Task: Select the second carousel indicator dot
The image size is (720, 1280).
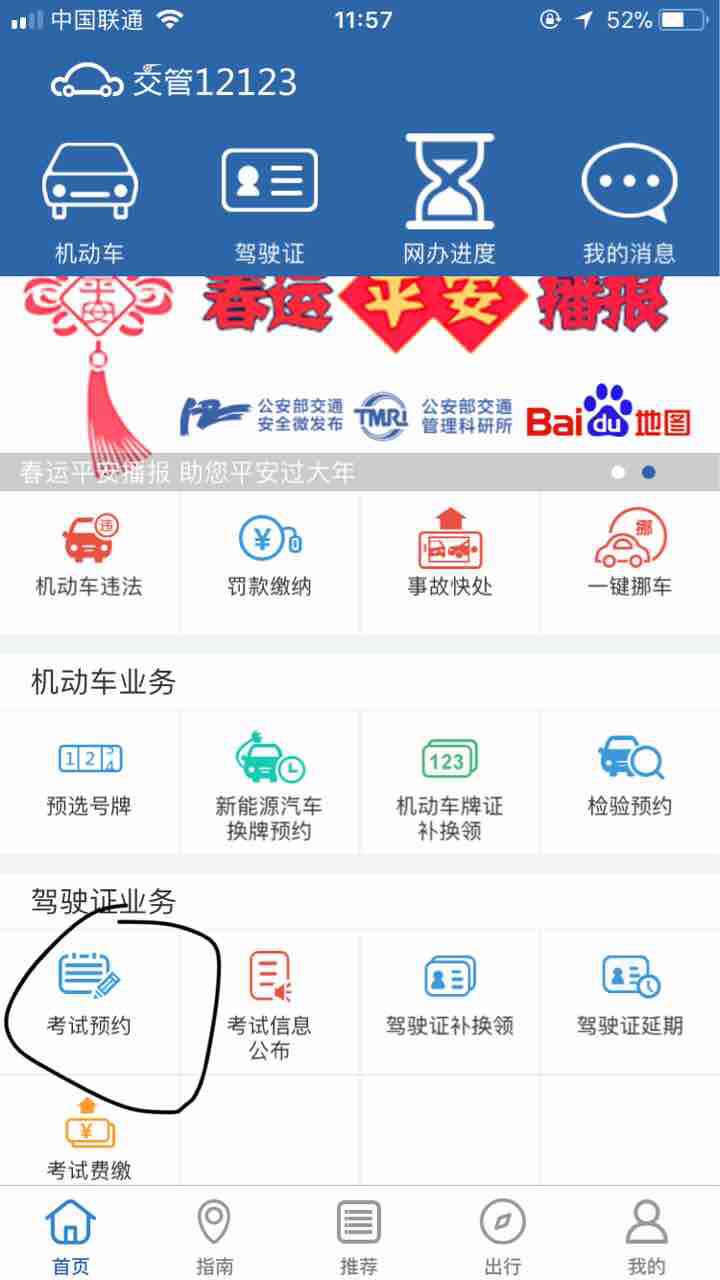Action: [x=649, y=470]
